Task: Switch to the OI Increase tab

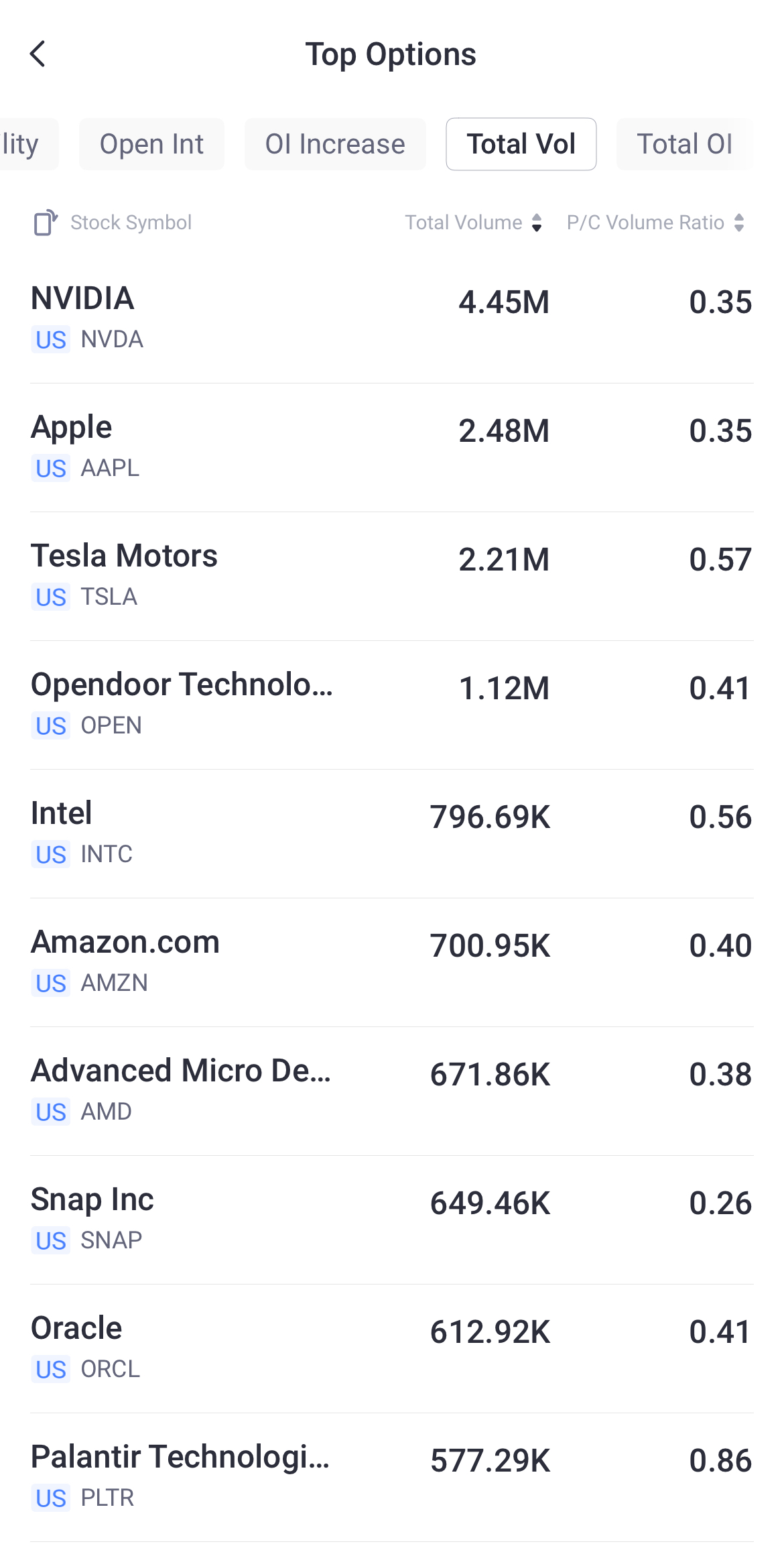Action: pyautogui.click(x=335, y=144)
